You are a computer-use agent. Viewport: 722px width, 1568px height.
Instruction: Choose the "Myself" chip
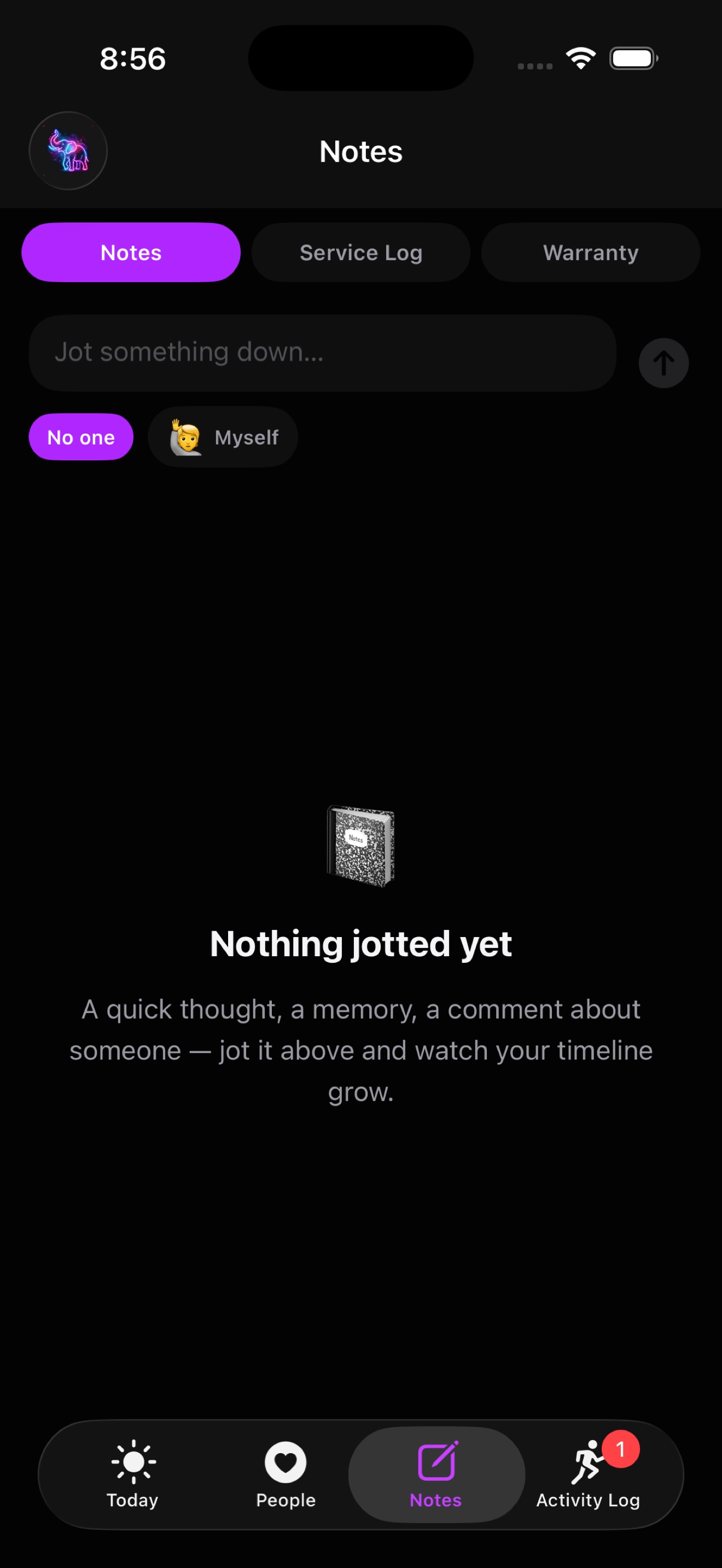(223, 437)
